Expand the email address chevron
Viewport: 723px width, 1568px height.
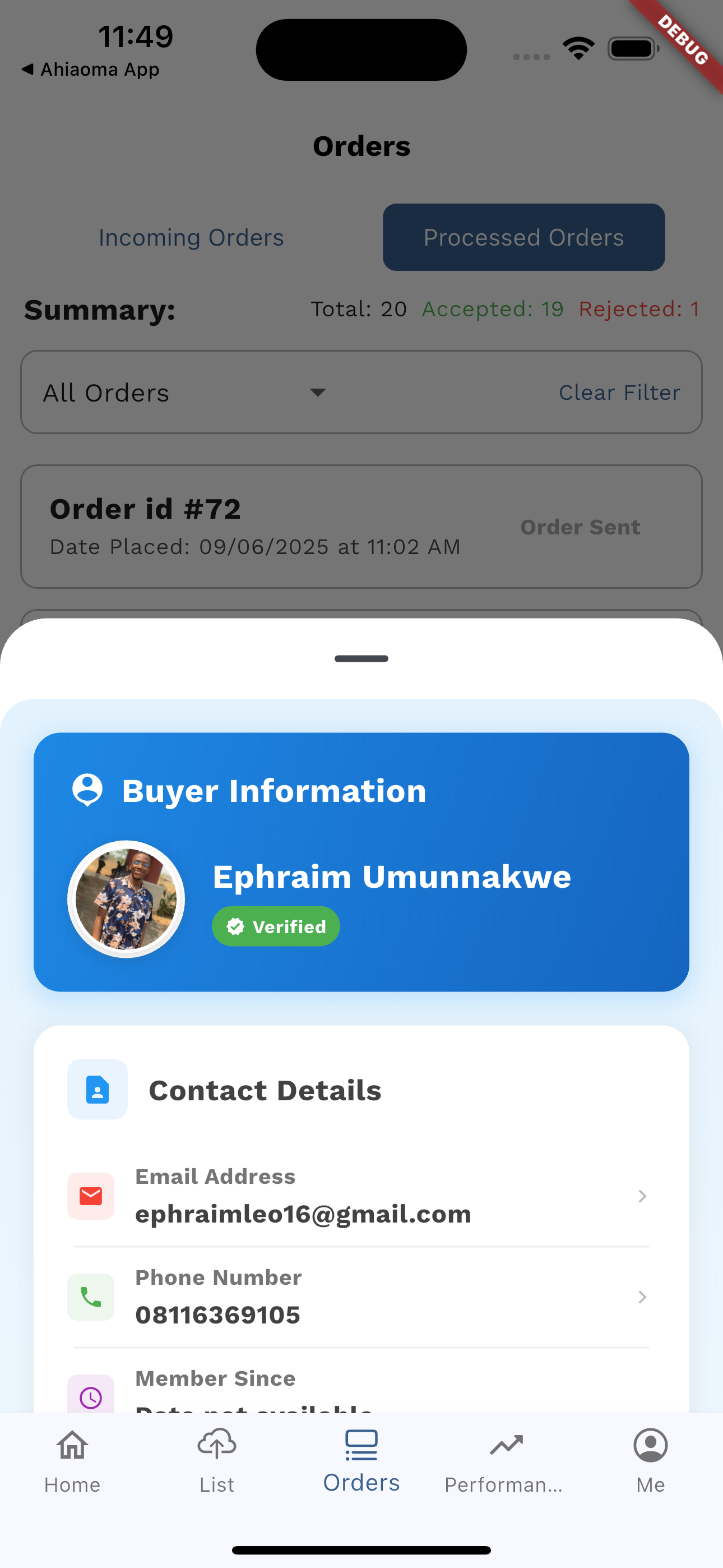click(x=643, y=1196)
